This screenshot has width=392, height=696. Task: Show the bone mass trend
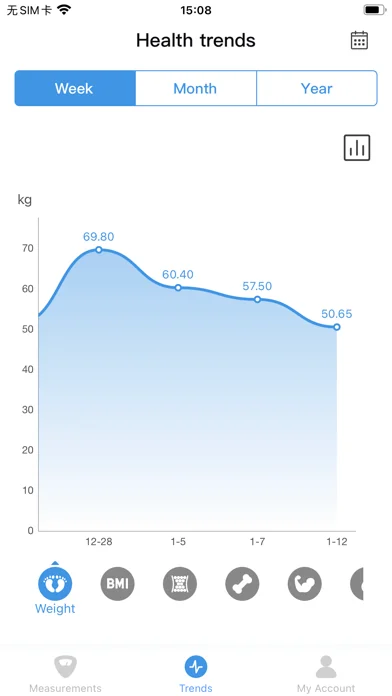(242, 584)
